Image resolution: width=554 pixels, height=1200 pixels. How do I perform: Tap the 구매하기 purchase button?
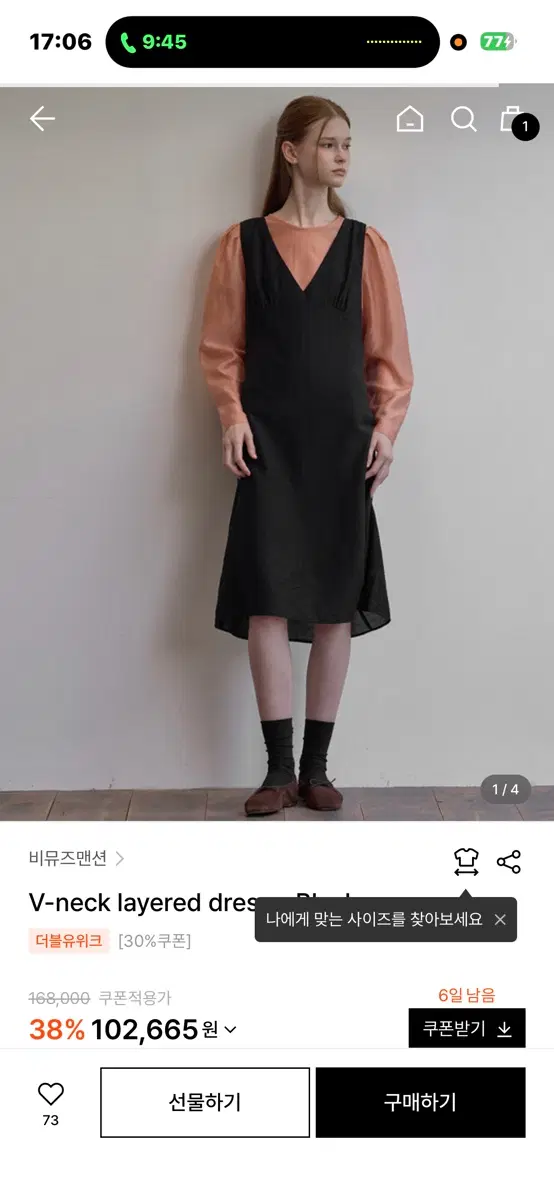(x=420, y=1102)
